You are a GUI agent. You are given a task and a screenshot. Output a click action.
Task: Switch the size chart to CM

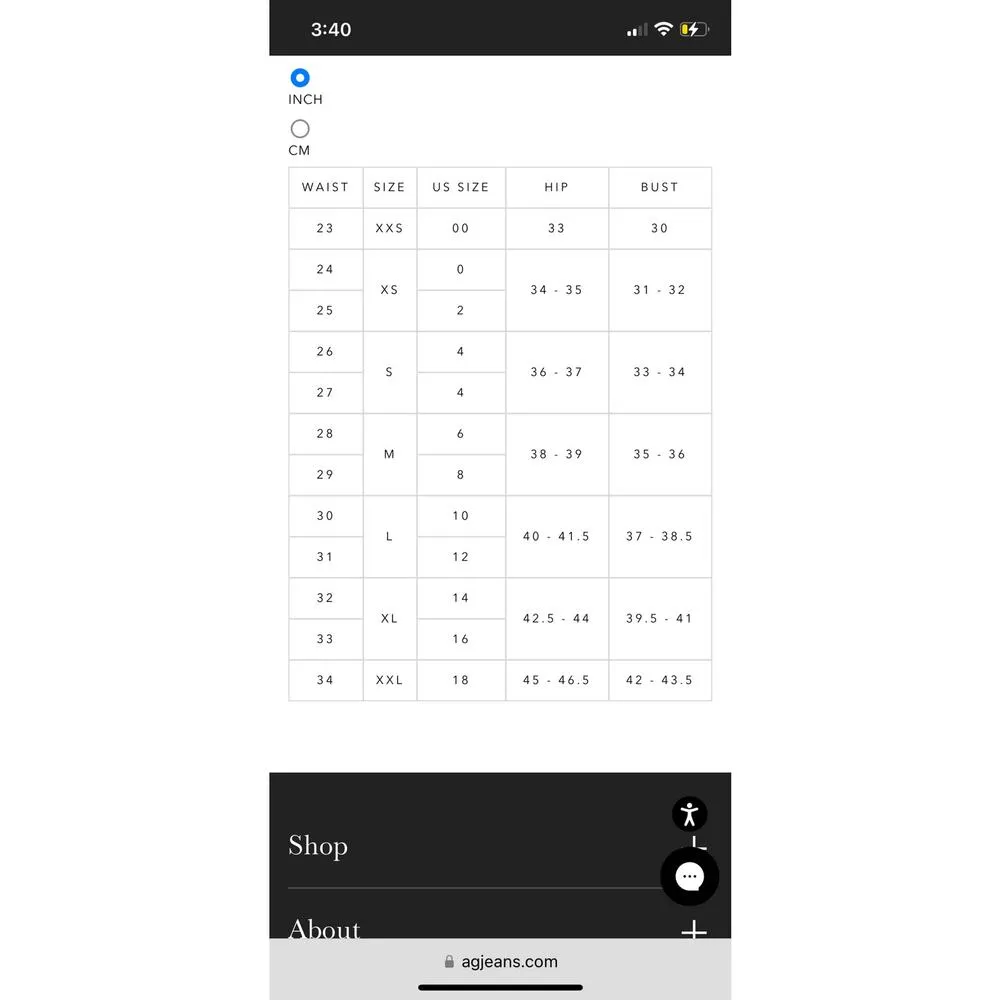pos(300,129)
